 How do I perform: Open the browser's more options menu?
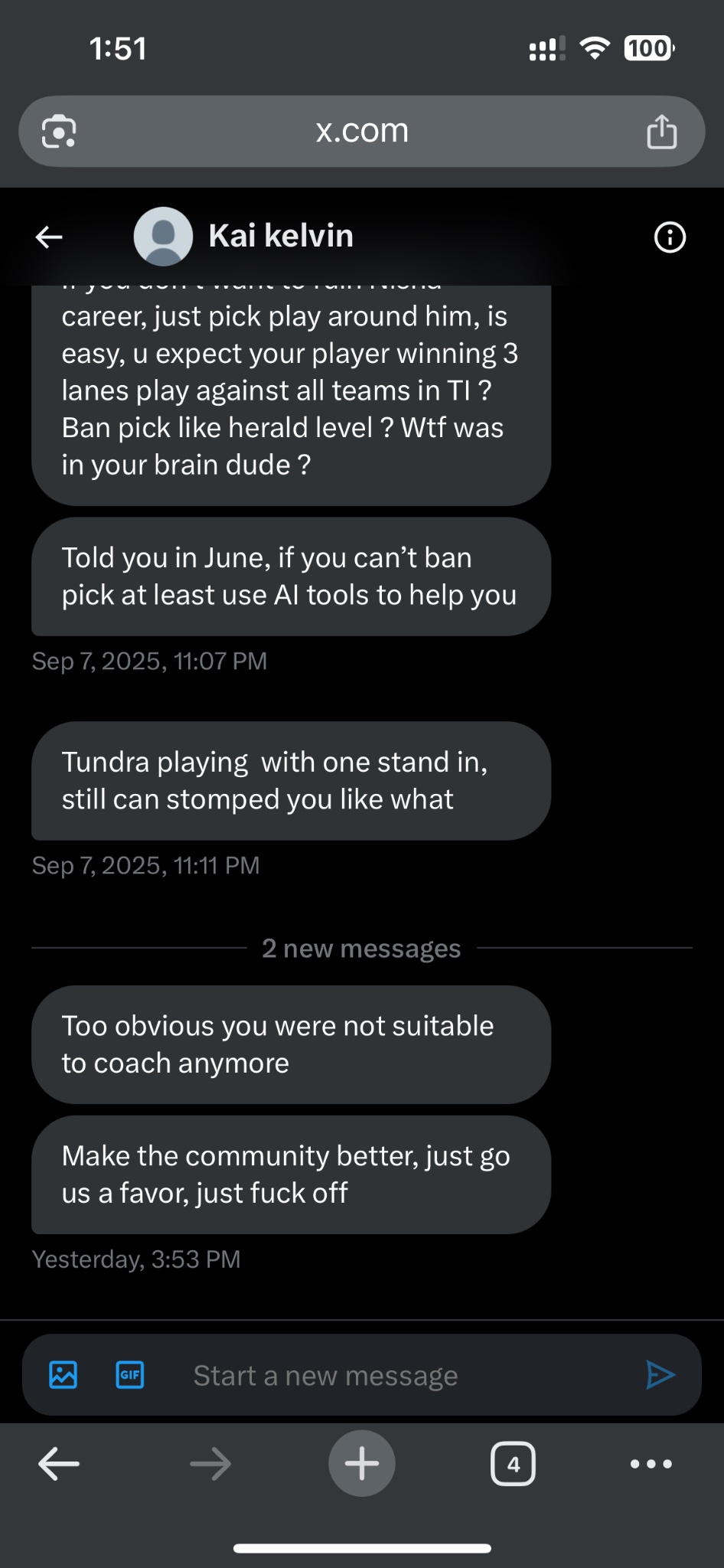[x=651, y=1464]
